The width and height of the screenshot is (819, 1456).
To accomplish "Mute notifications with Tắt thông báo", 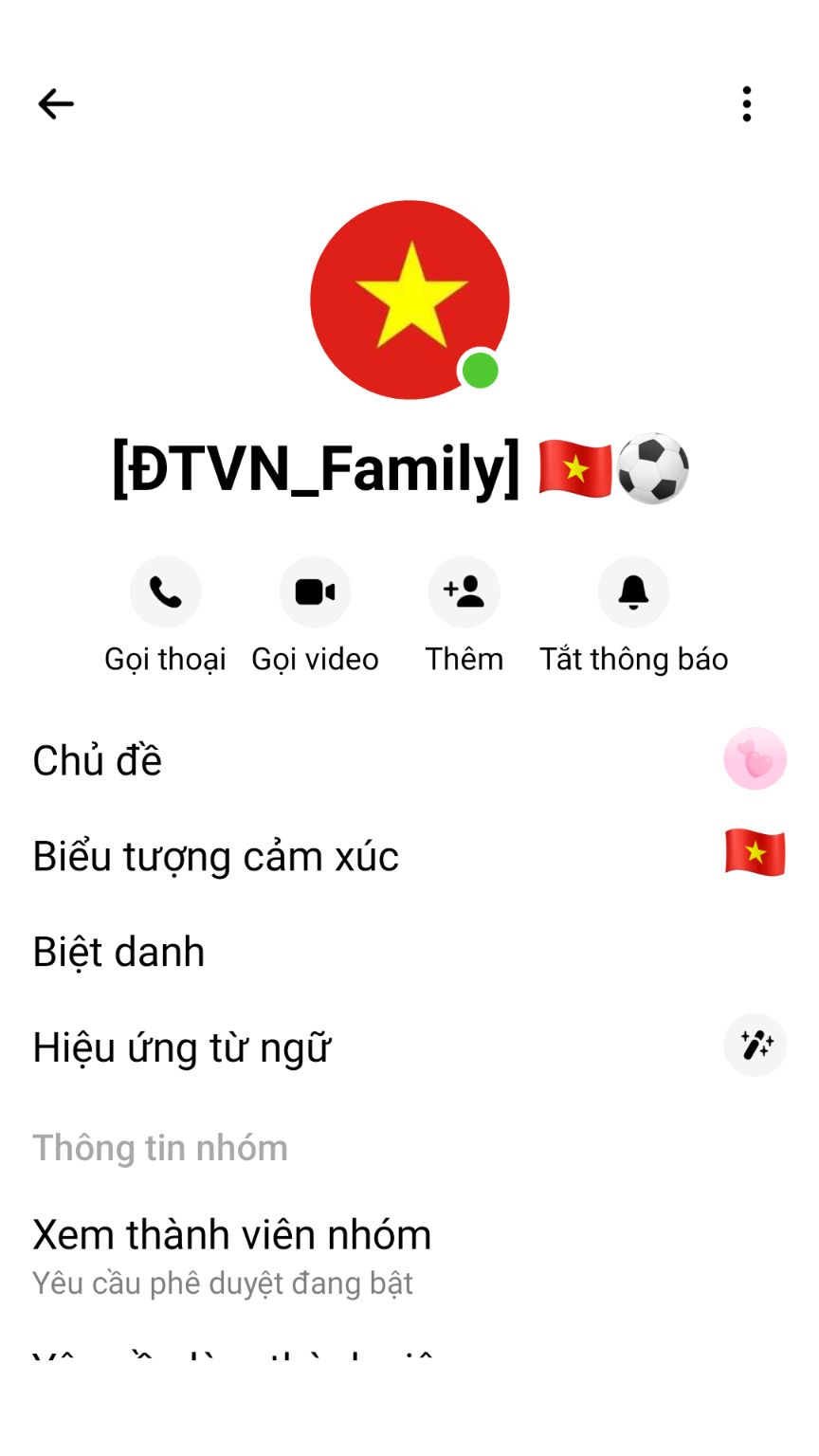I will coord(633,592).
